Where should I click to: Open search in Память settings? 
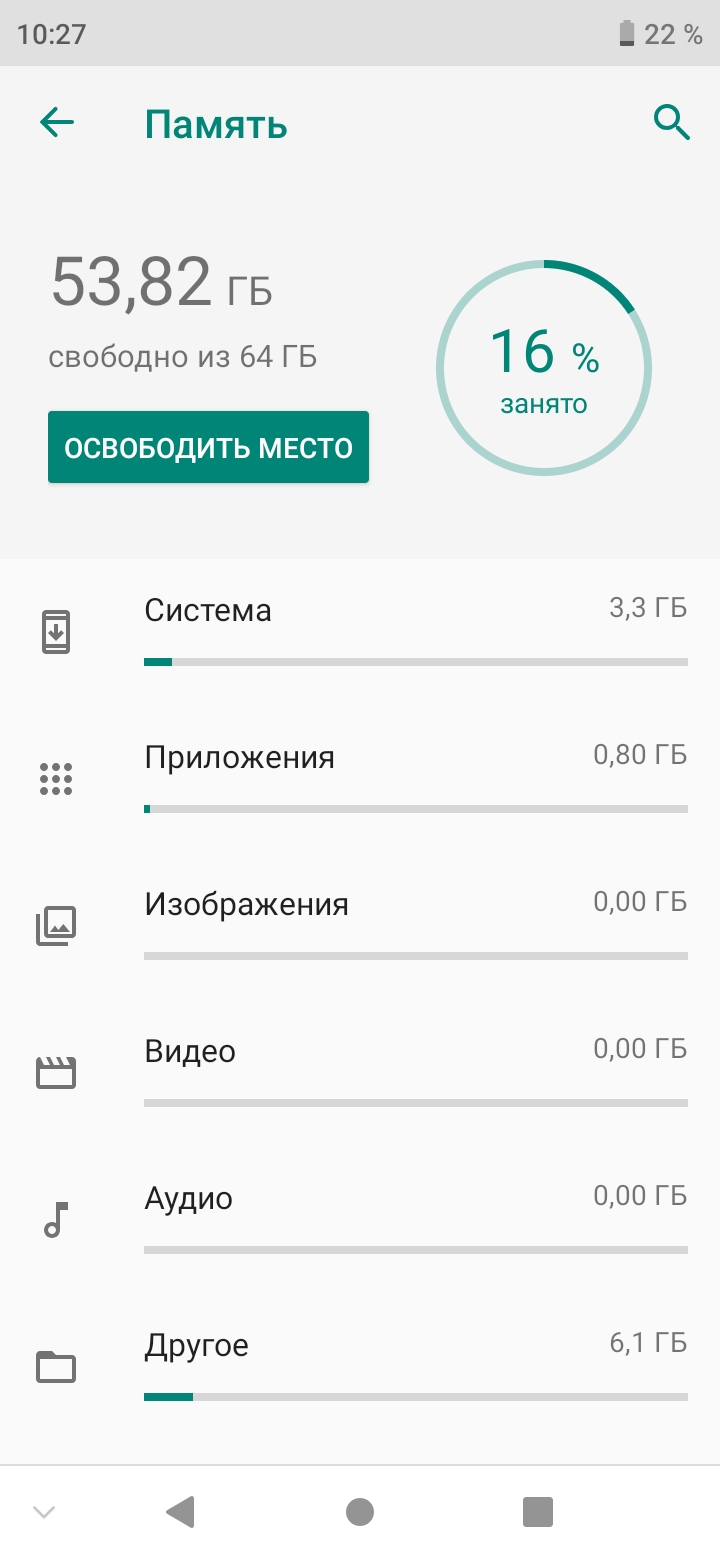click(671, 122)
